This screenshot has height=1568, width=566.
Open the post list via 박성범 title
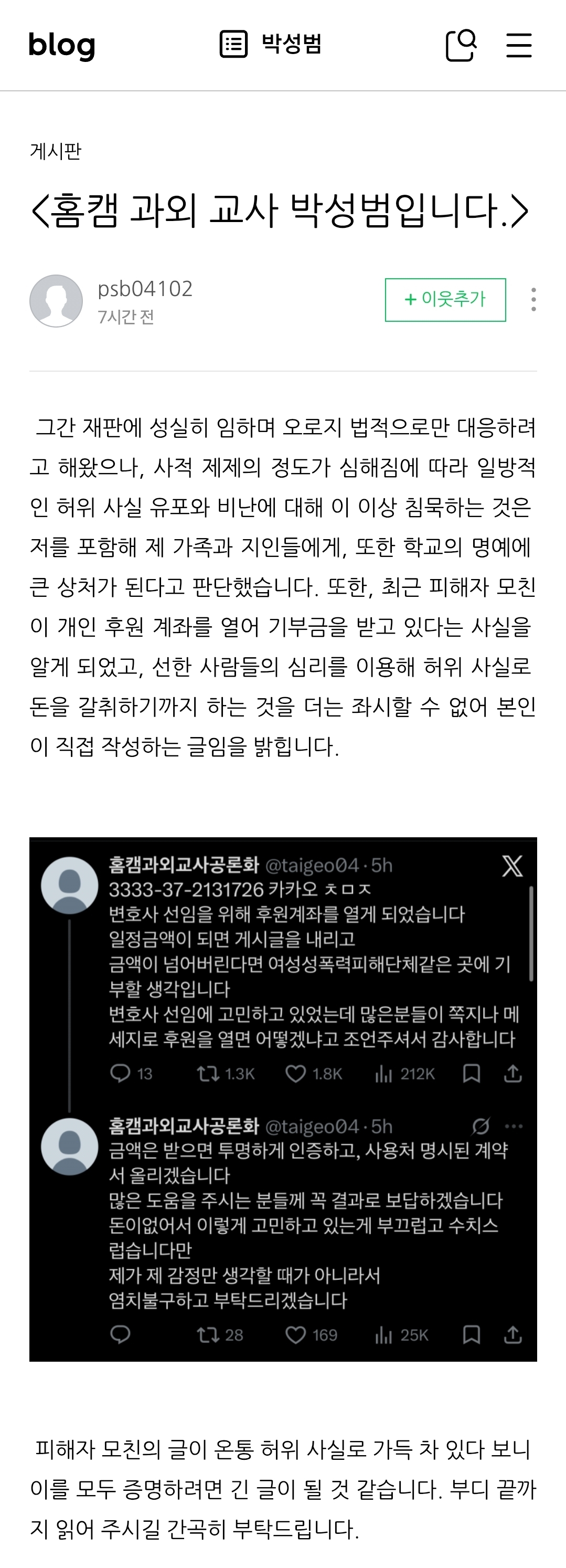(271, 45)
